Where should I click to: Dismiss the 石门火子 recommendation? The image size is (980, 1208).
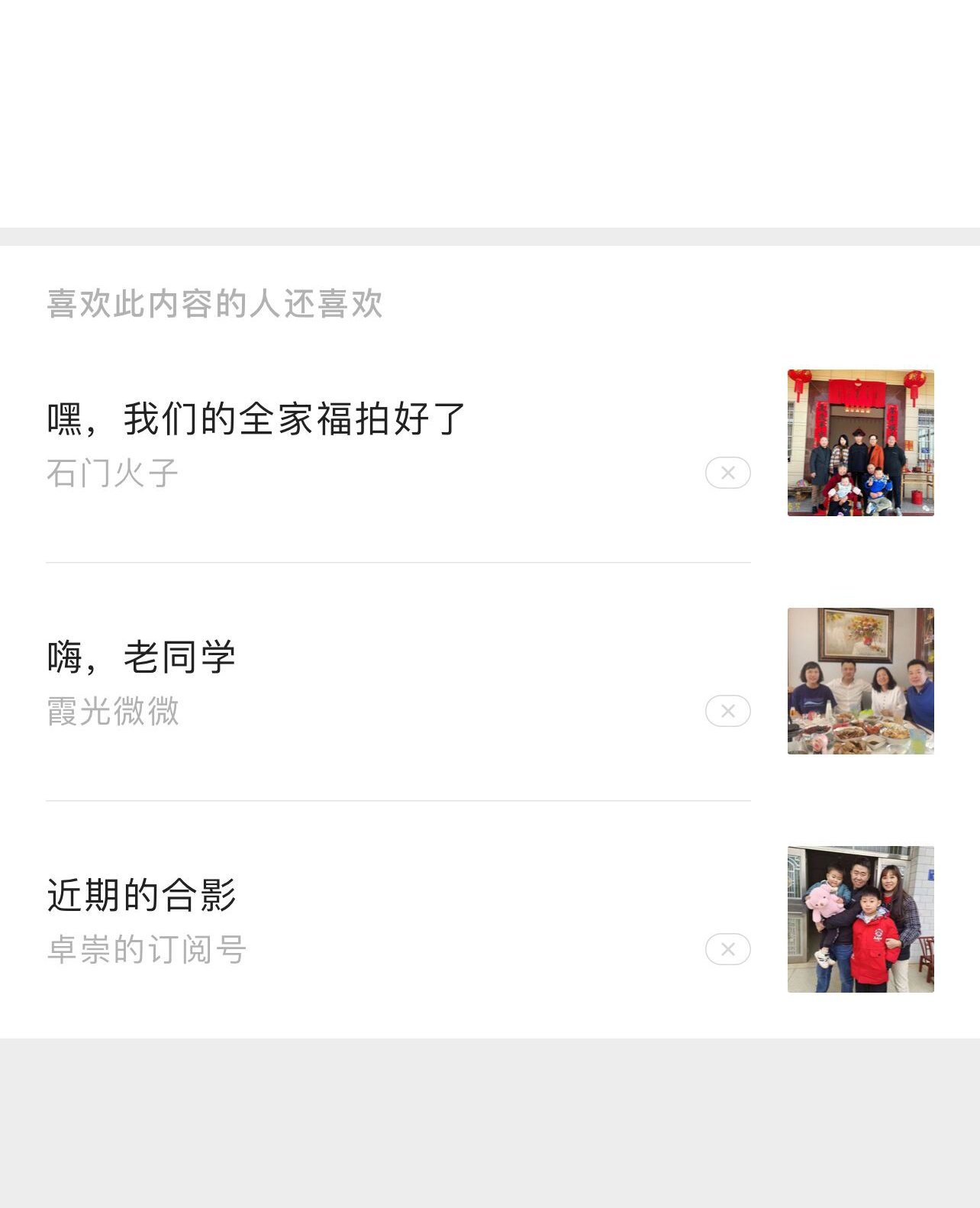(x=727, y=473)
